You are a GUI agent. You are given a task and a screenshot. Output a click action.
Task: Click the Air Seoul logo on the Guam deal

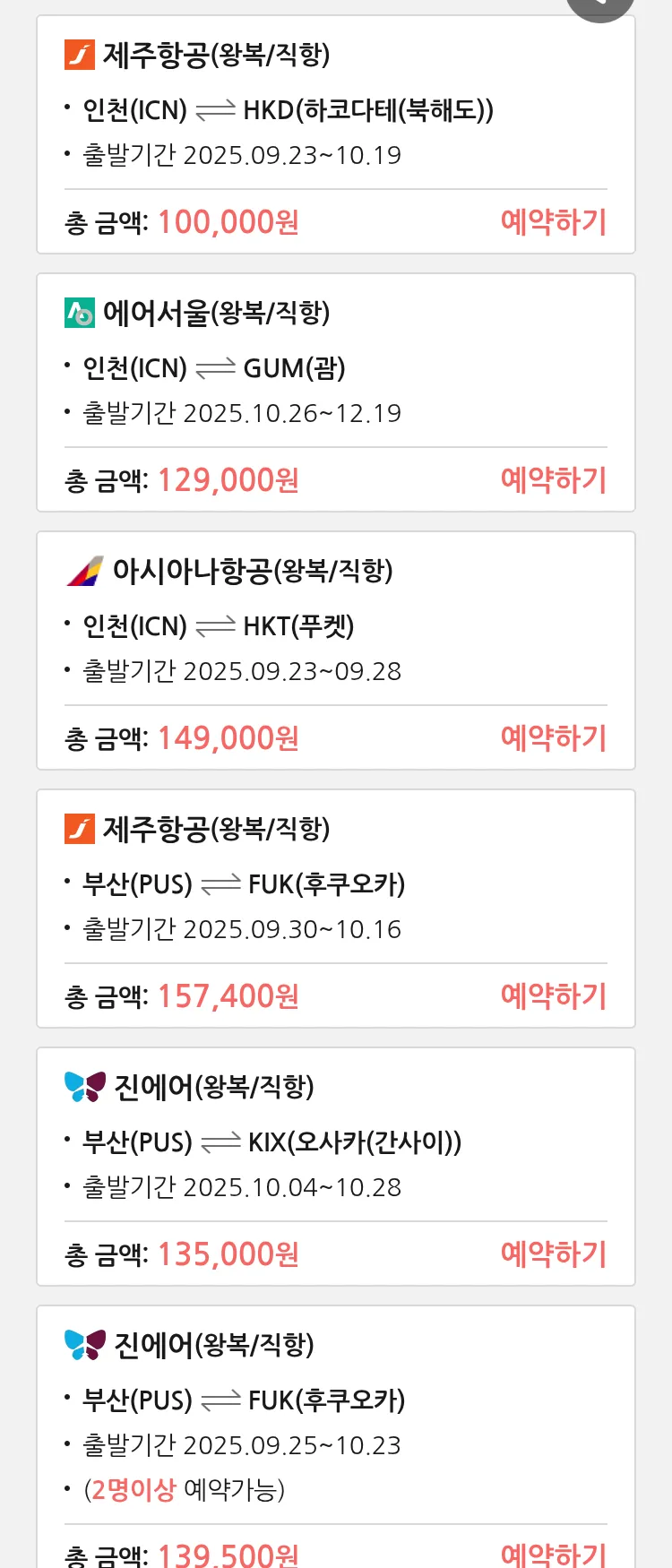79,313
